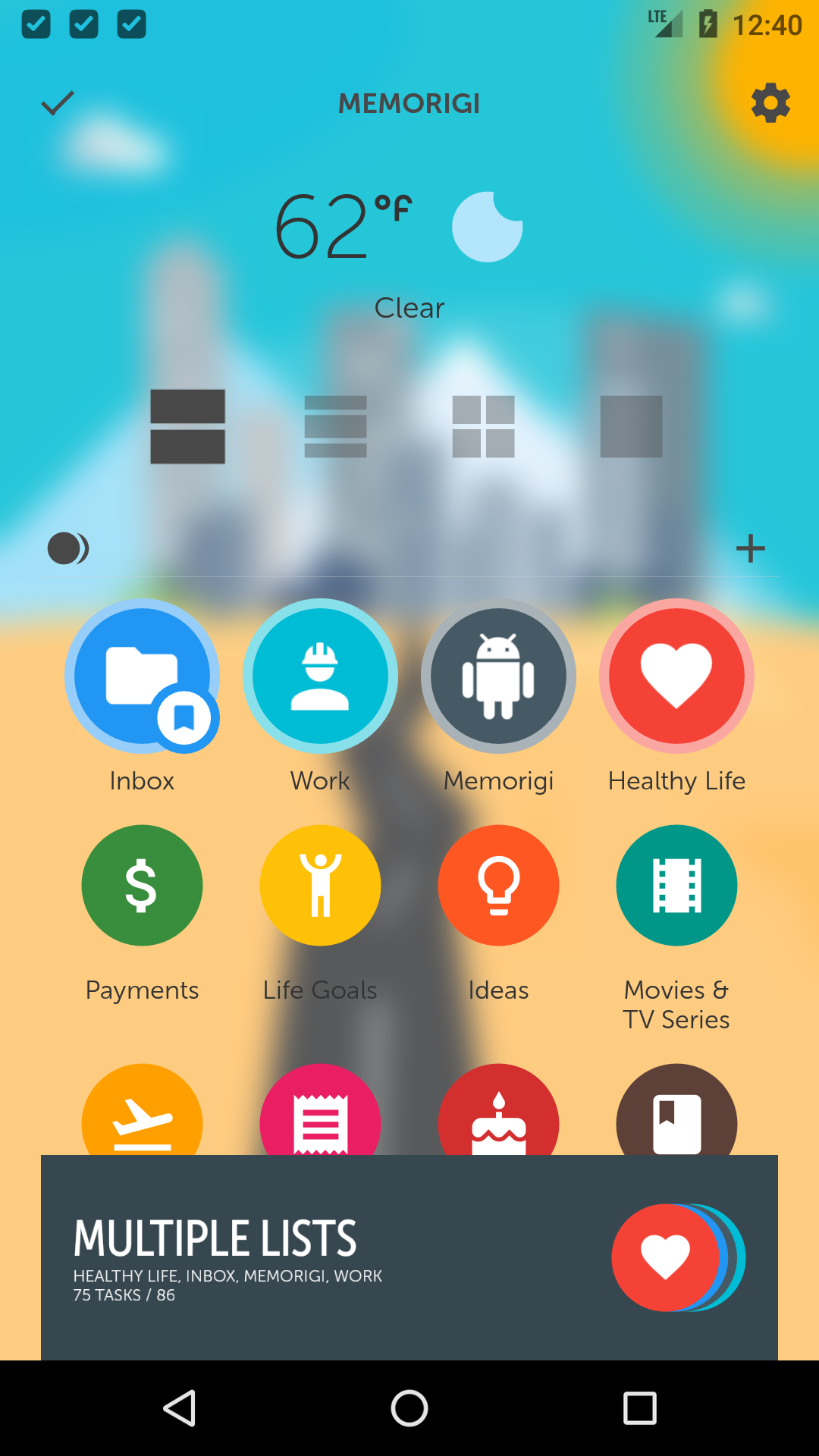Select the Work list
This screenshot has width=819, height=1456.
point(320,676)
